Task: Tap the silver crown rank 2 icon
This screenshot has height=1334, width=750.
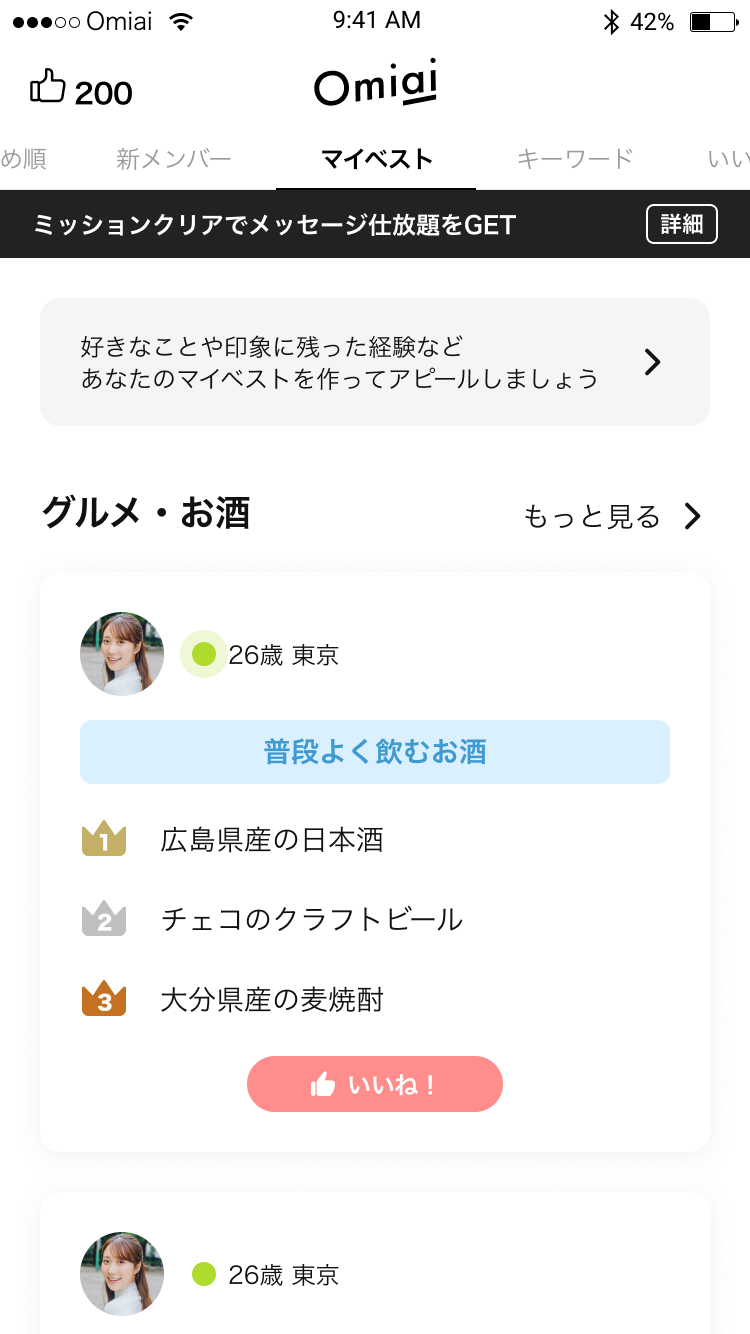Action: point(101,919)
